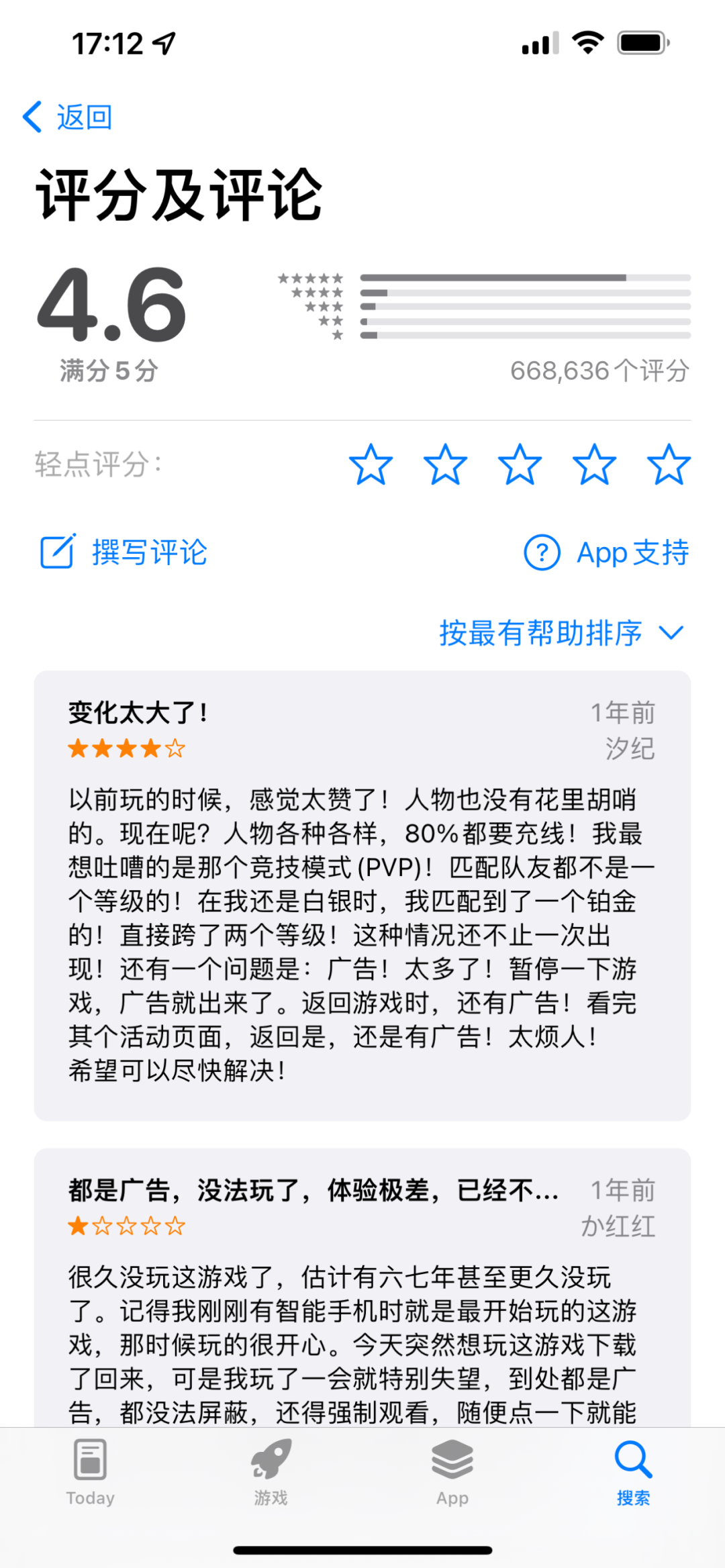Give a three-star rating by tapping middle star

[520, 463]
